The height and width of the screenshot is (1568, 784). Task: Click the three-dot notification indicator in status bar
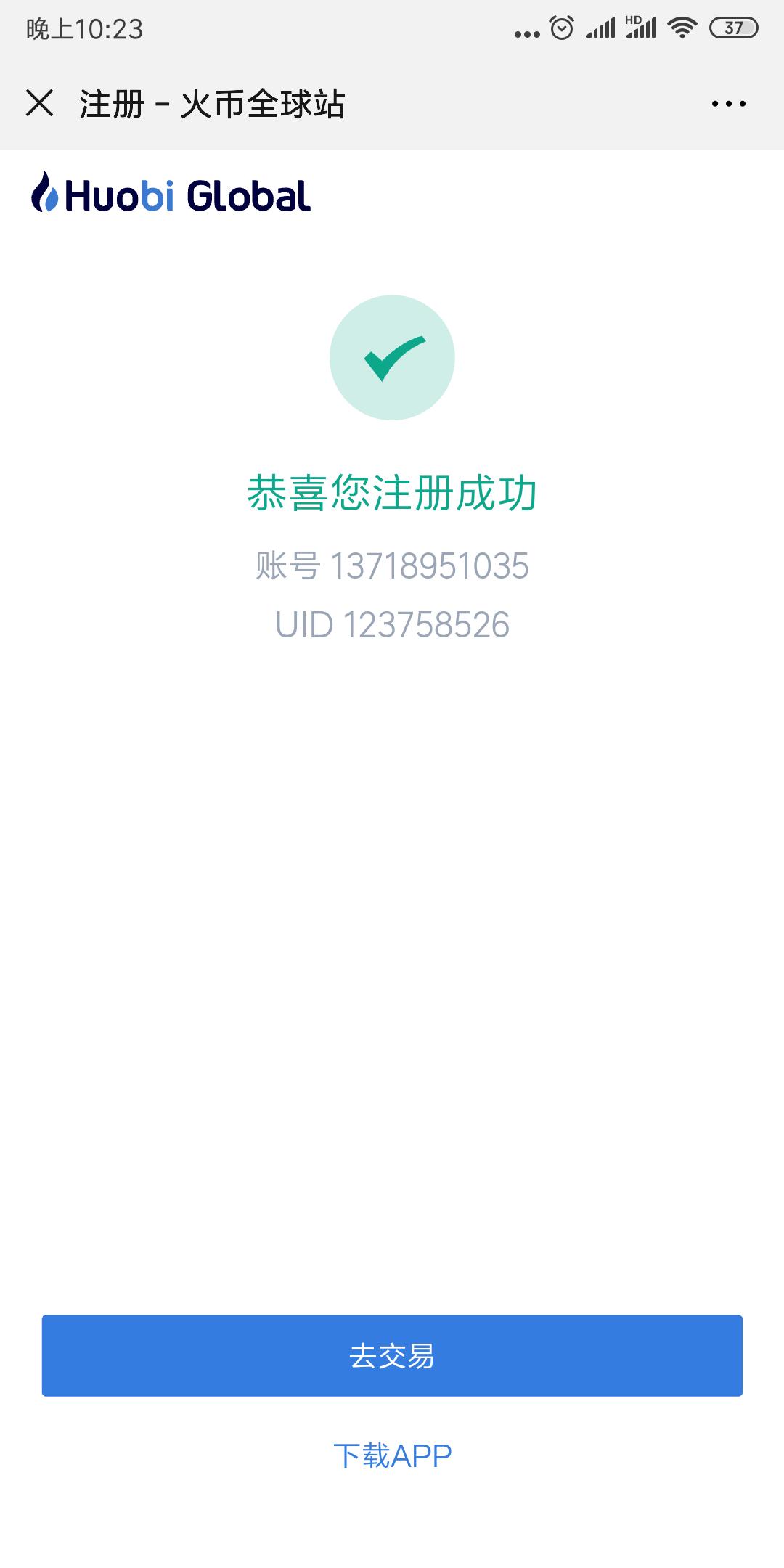(526, 32)
